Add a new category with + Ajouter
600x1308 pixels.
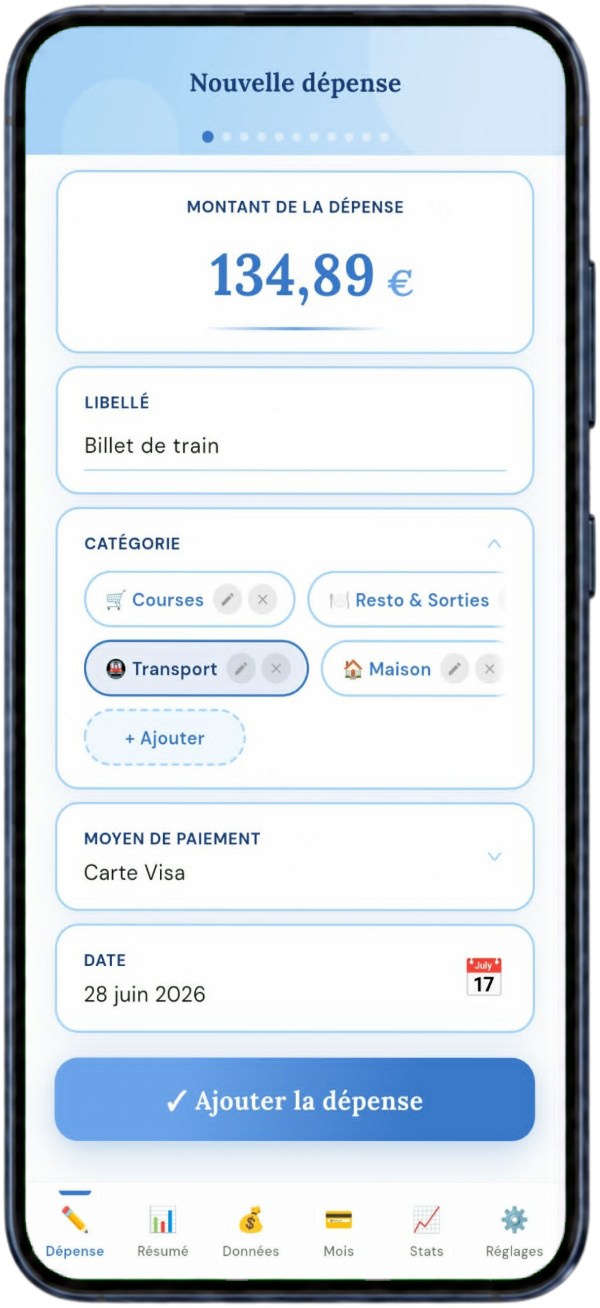165,738
